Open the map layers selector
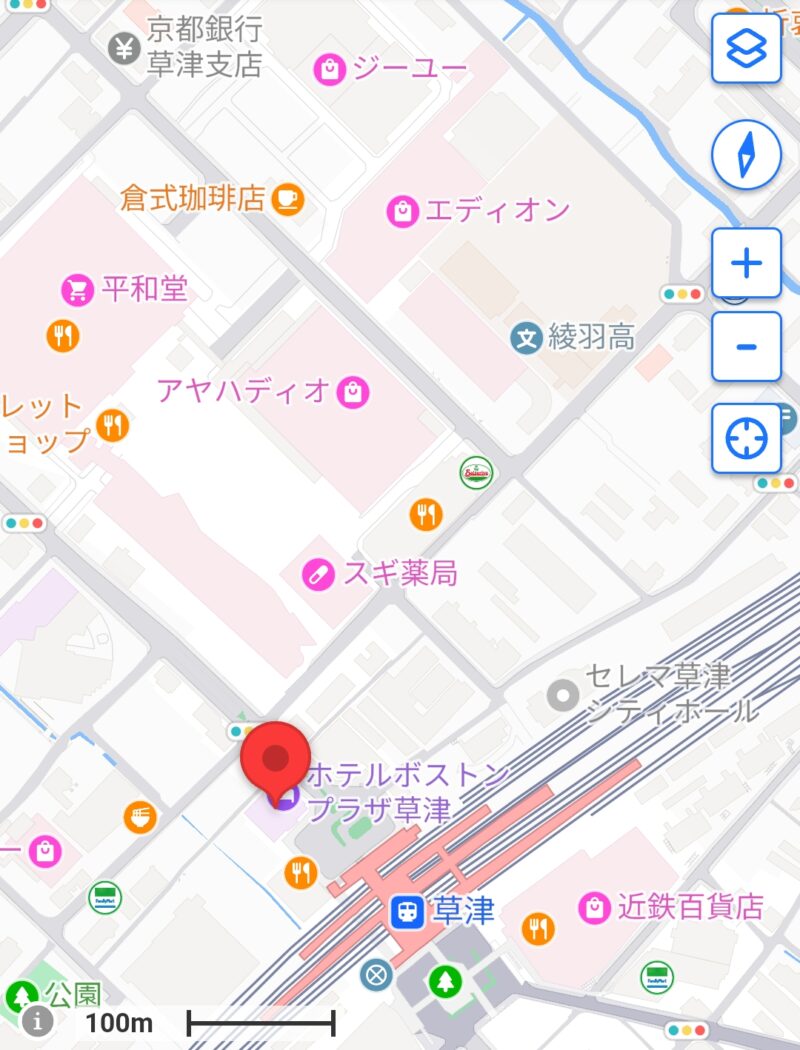The image size is (800, 1050). click(746, 49)
